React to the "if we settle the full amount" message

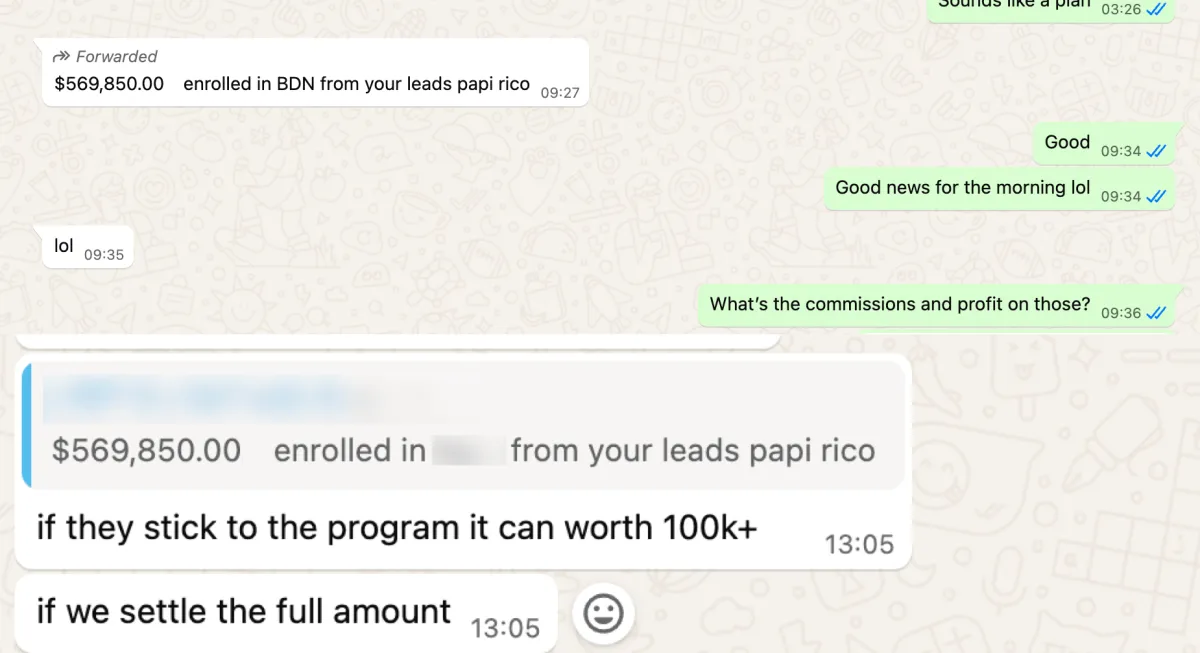[x=603, y=613]
